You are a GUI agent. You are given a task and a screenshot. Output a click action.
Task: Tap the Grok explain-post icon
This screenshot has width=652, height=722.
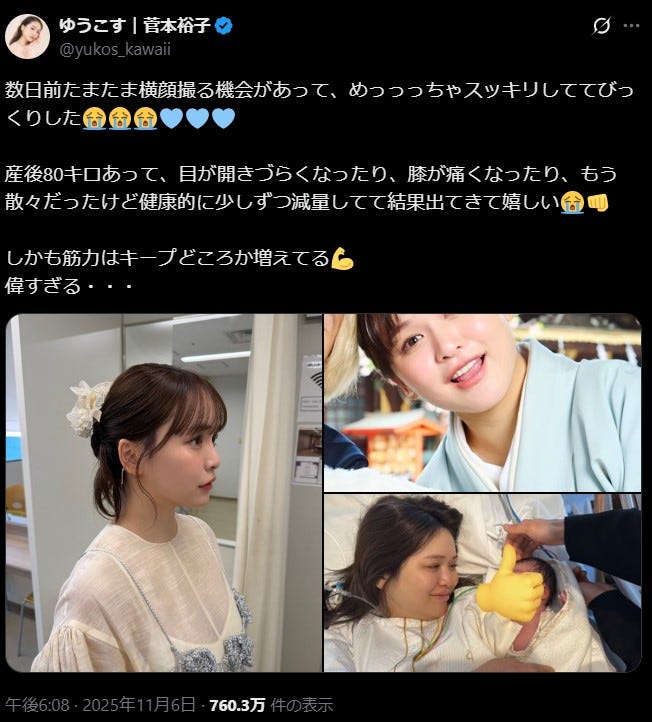click(601, 27)
